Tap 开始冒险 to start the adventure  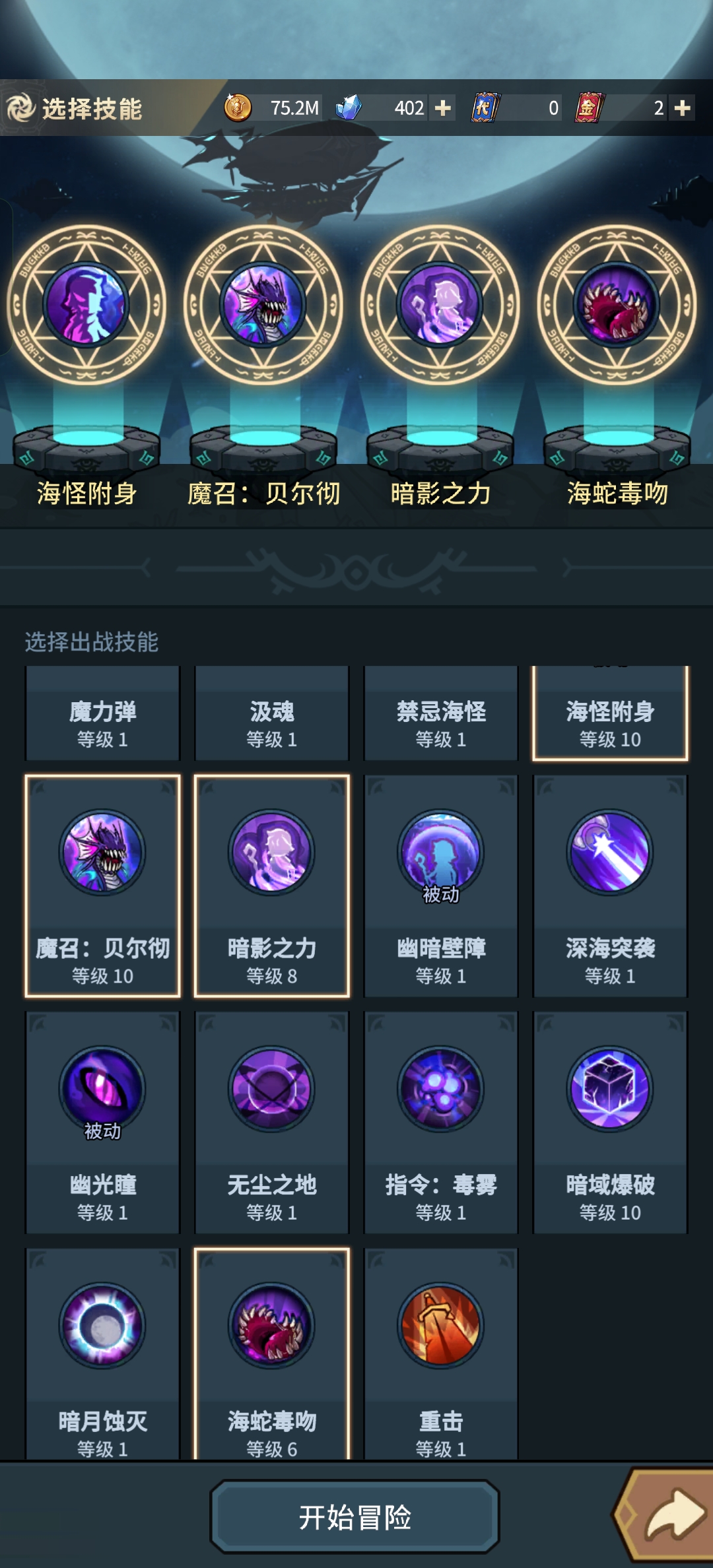pyautogui.click(x=355, y=1517)
